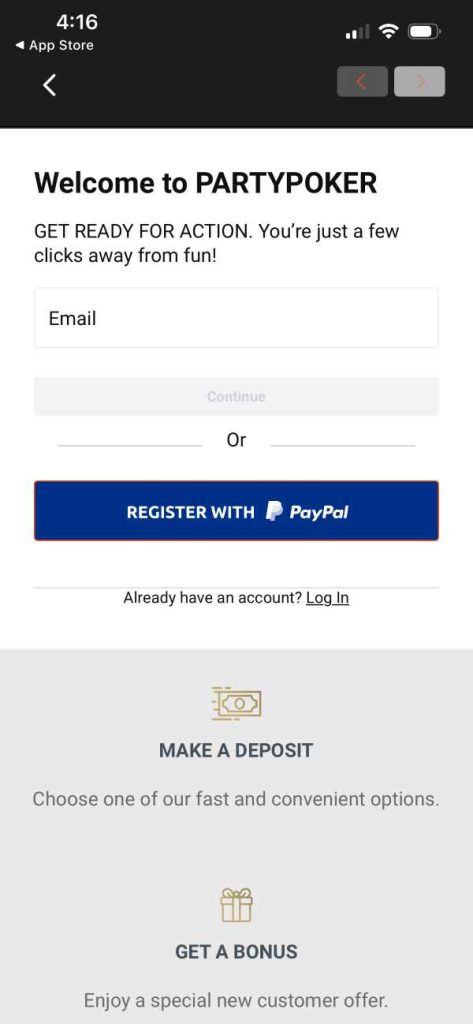Open the Log In link
The height and width of the screenshot is (1024, 473).
(x=327, y=598)
